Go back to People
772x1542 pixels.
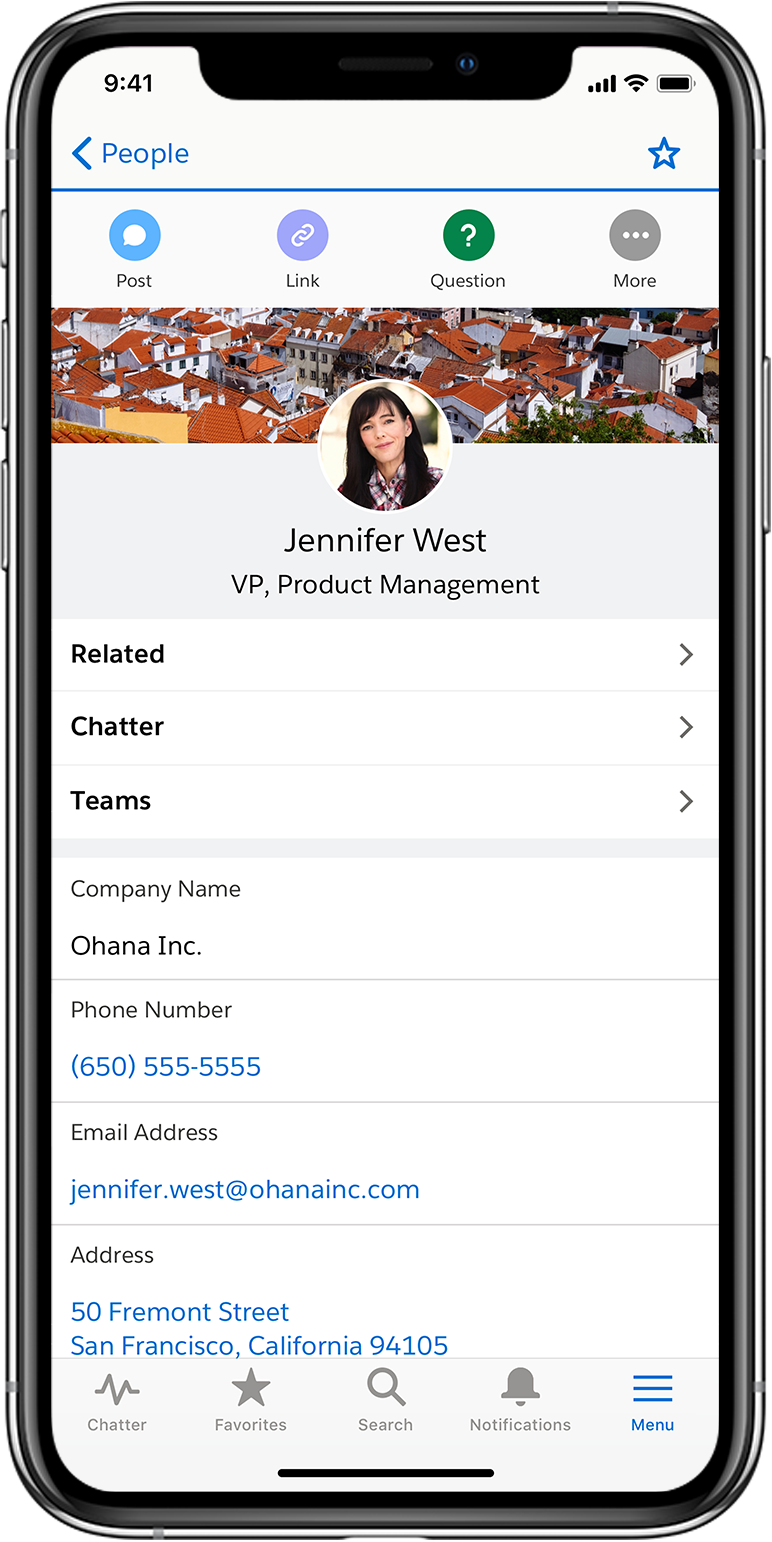[130, 154]
